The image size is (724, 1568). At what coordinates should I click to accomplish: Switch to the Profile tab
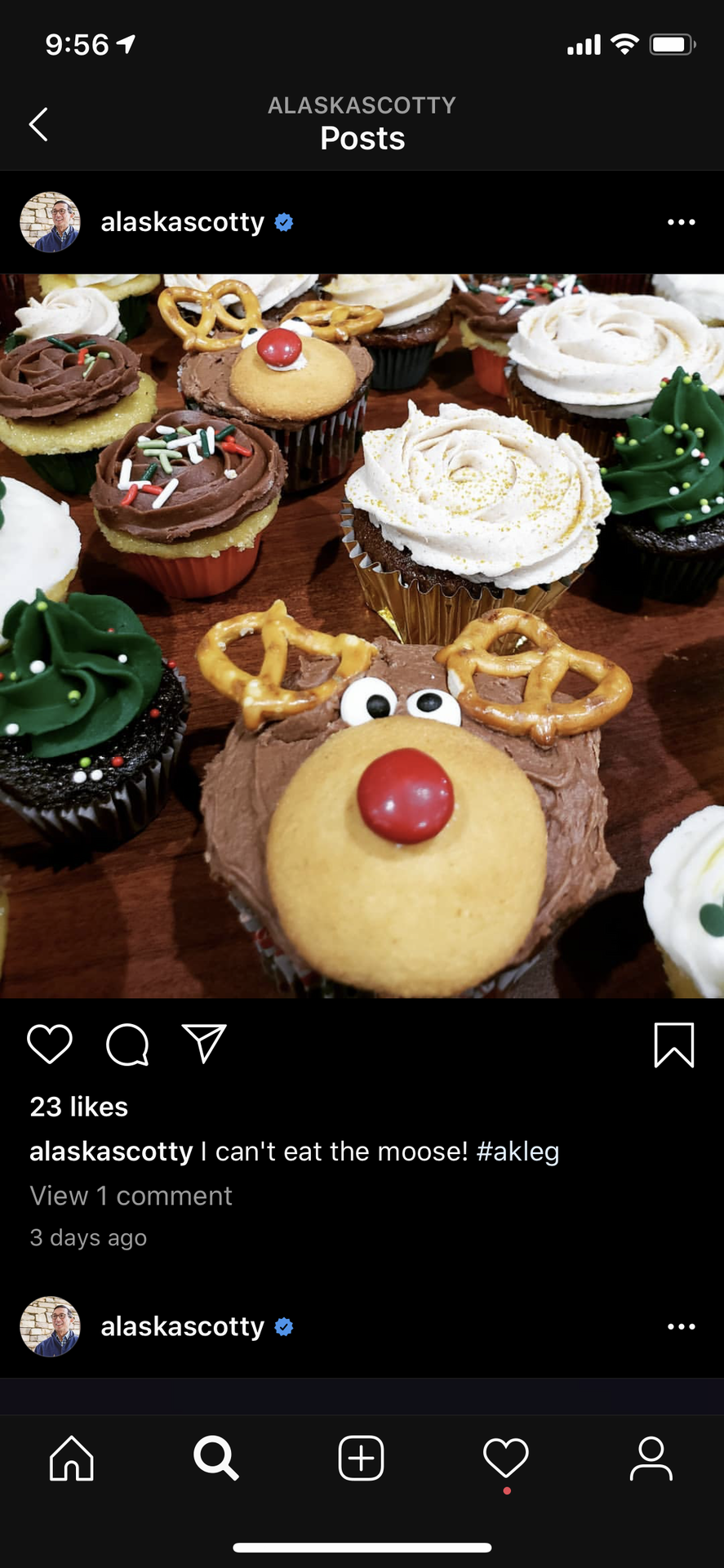pyautogui.click(x=651, y=1458)
